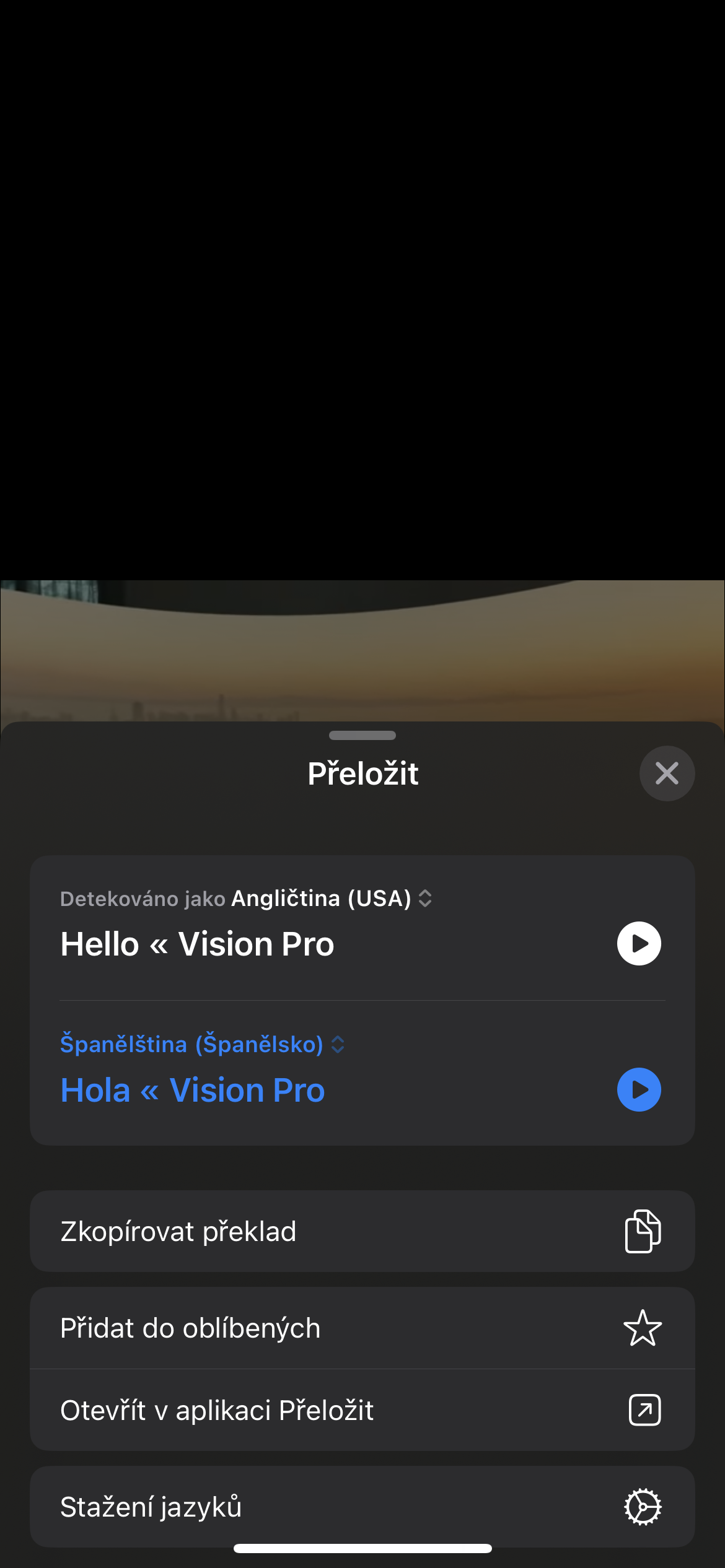Choose Přidat do oblíbených
Viewport: 725px width, 1568px height.
coord(362,1328)
